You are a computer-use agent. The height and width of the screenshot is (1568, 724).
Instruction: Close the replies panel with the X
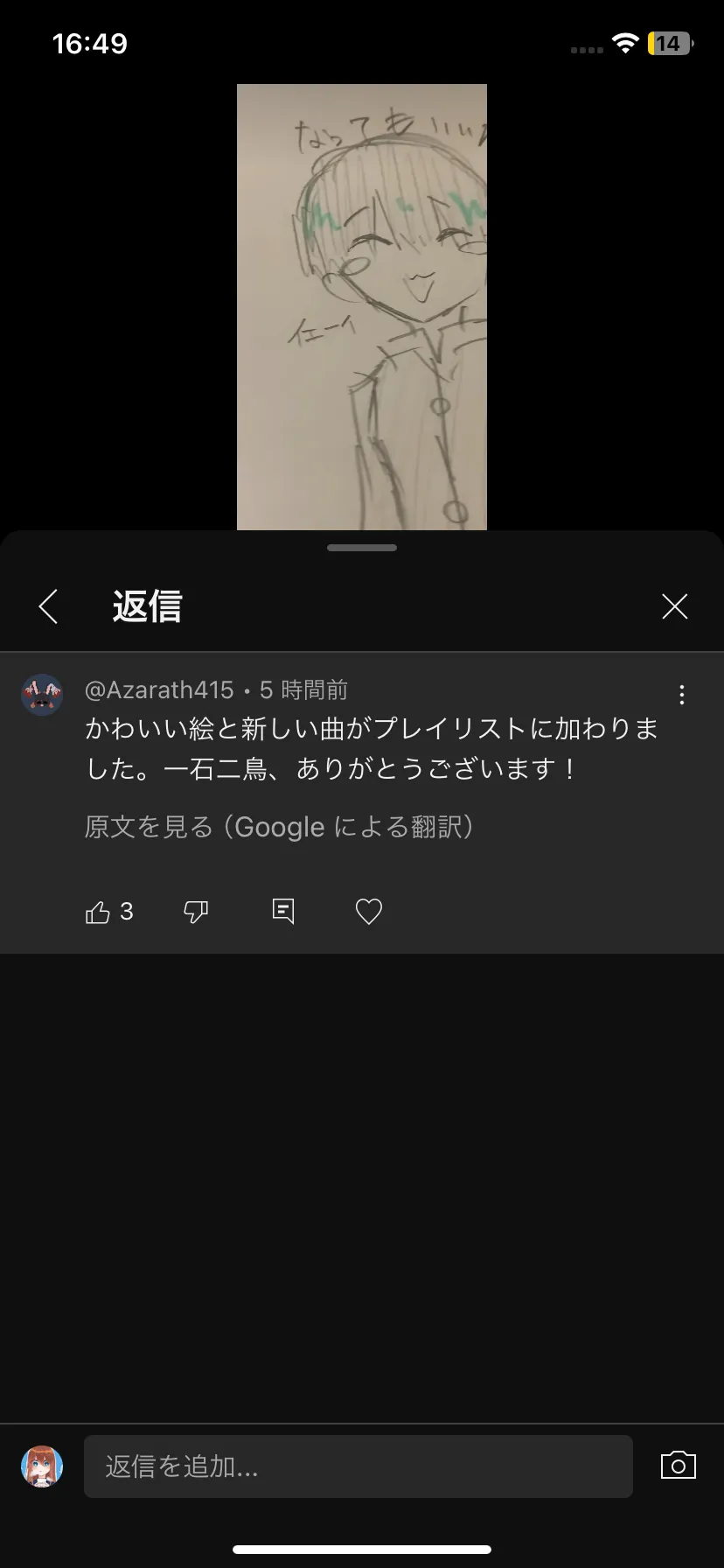pyautogui.click(x=675, y=606)
